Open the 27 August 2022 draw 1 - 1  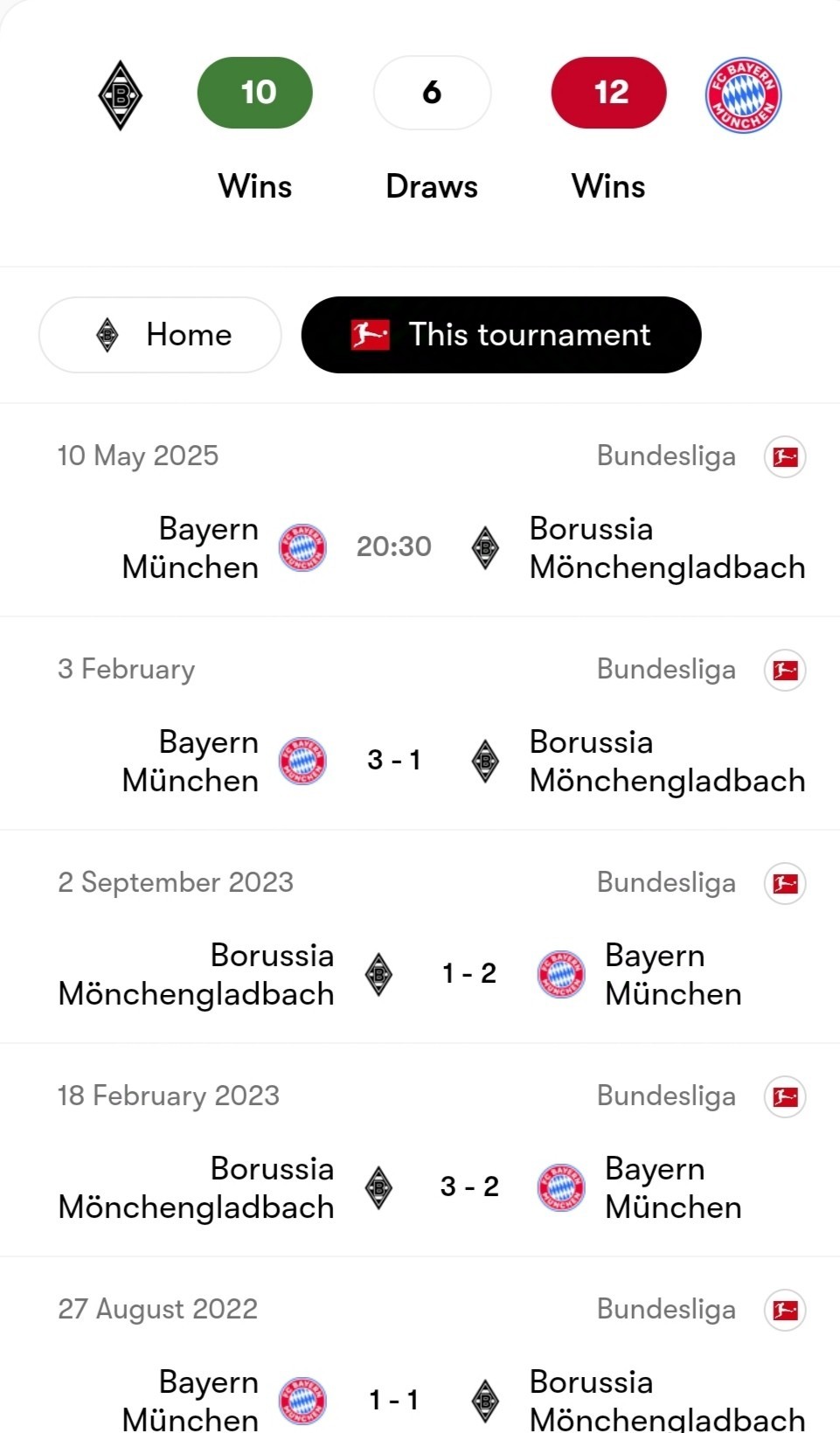[420, 1346]
